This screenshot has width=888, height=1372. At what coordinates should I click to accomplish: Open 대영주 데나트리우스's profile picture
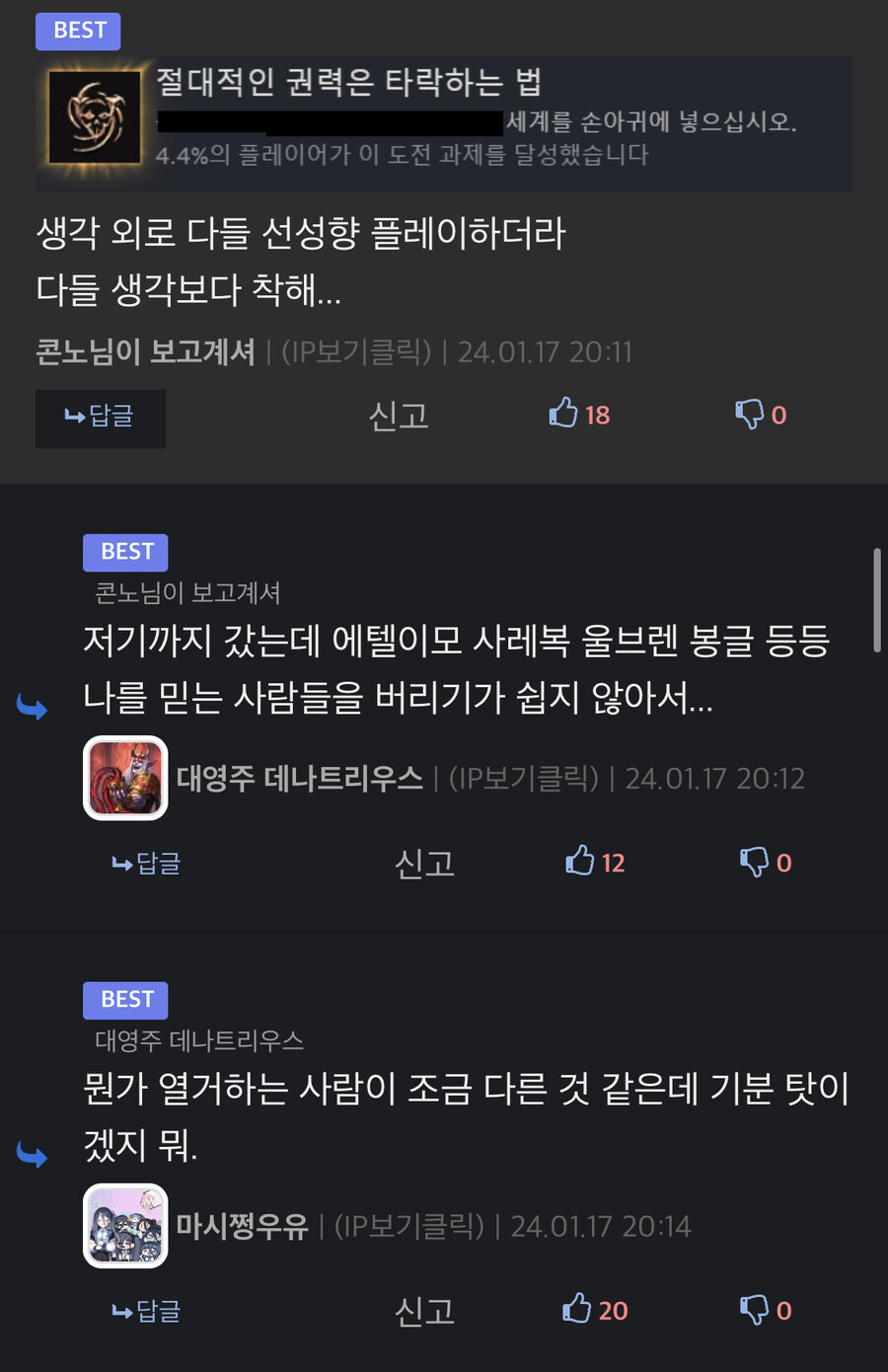125,778
